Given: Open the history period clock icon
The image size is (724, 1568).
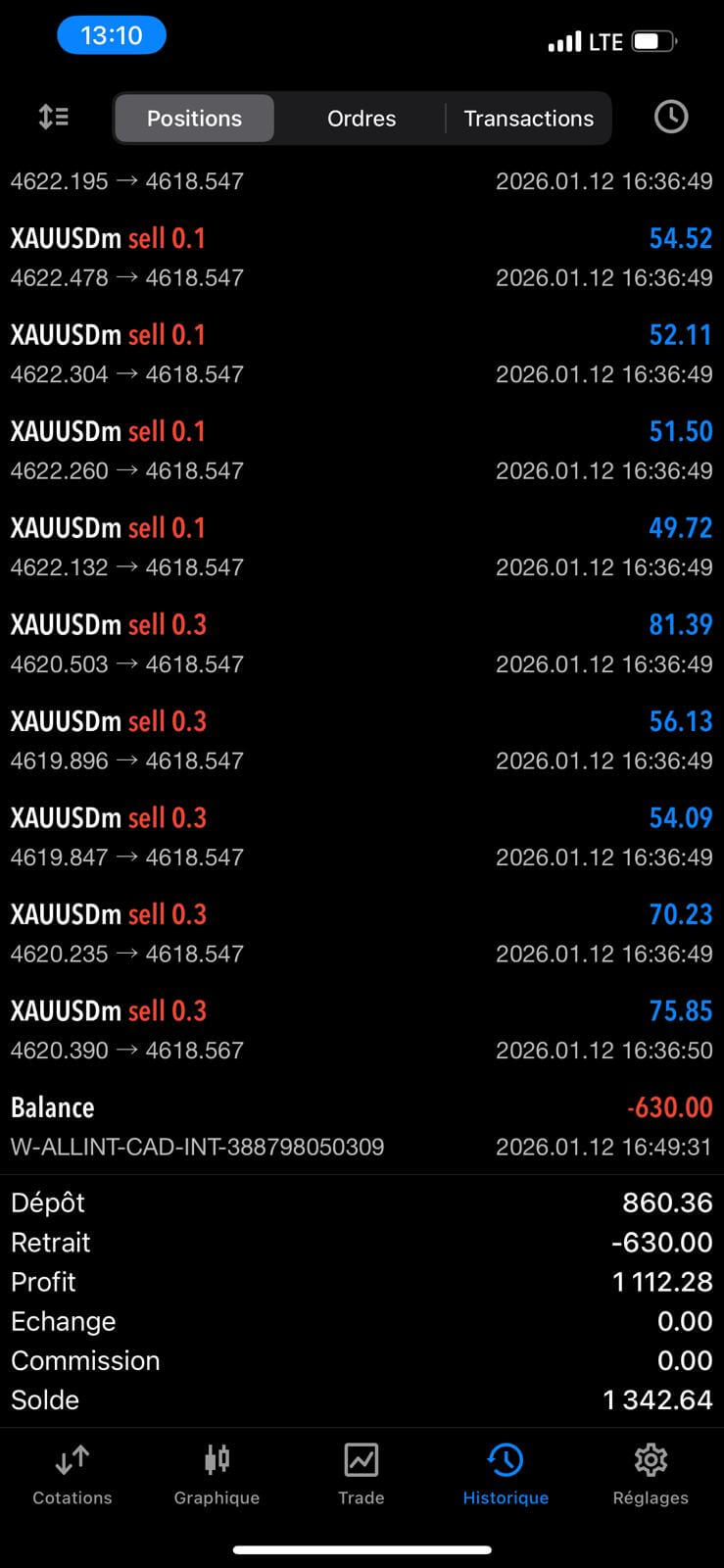Looking at the screenshot, I should point(670,118).
